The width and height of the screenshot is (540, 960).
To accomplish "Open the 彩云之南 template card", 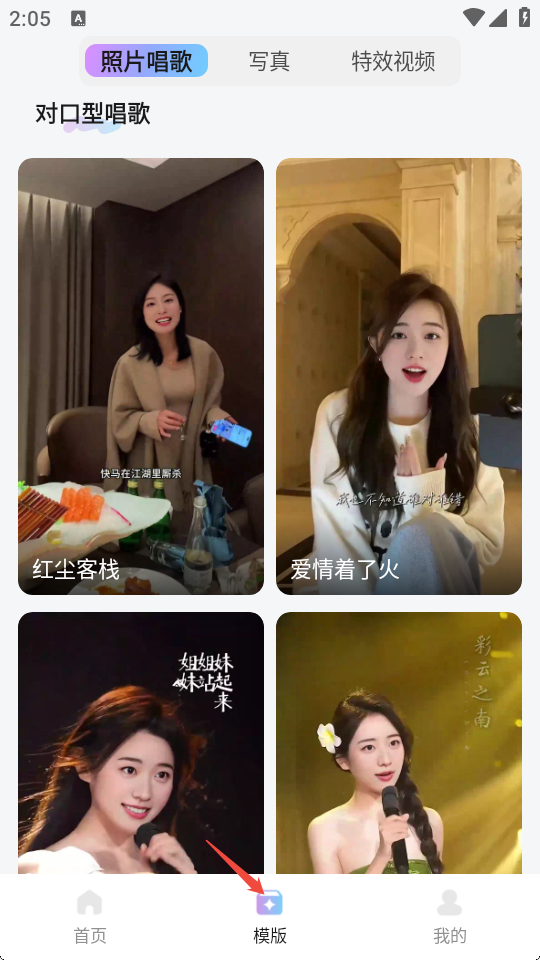I will click(x=399, y=743).
